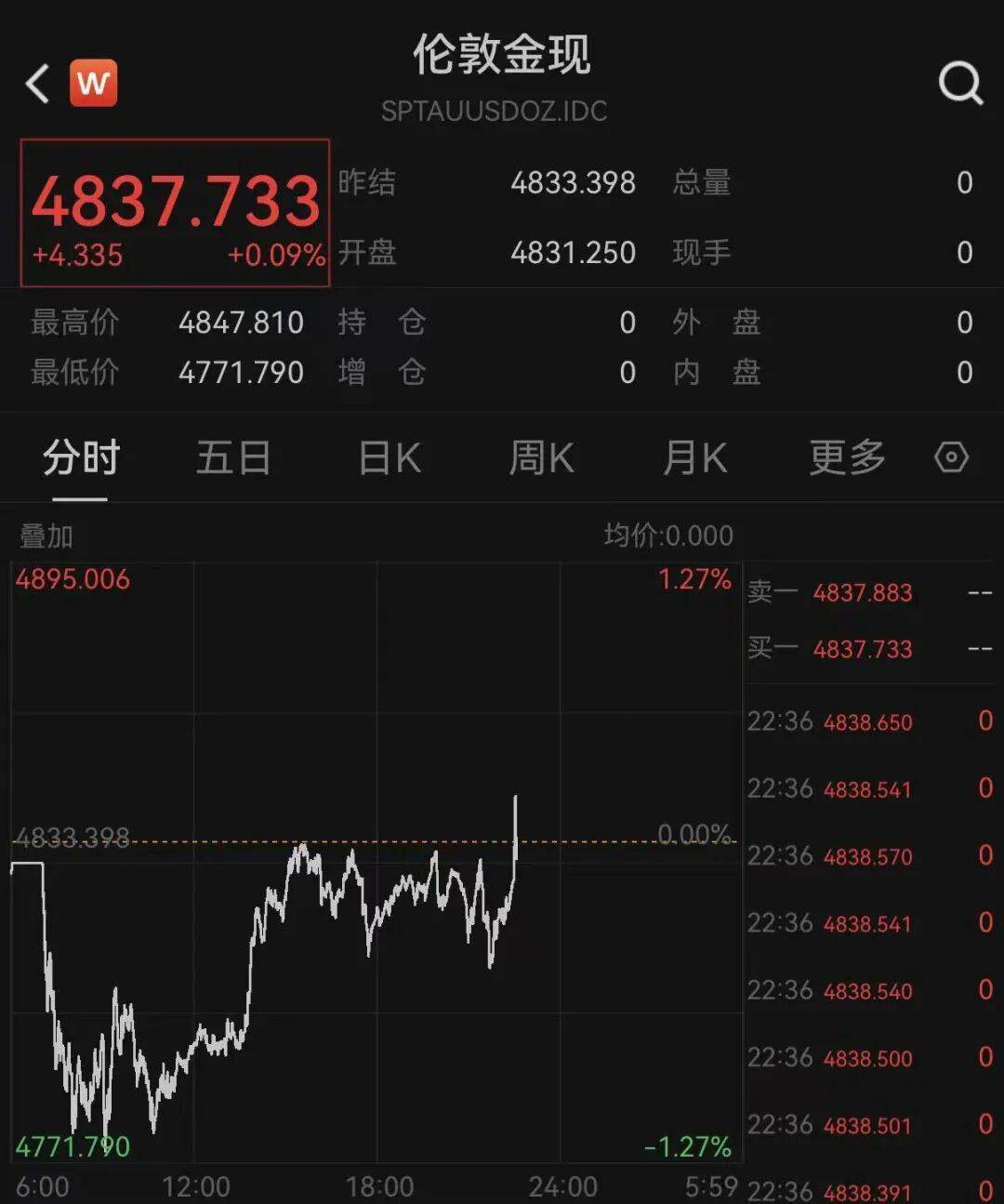Tap the 叠加 overlay option
The height and width of the screenshot is (1204, 1004).
pos(46,536)
